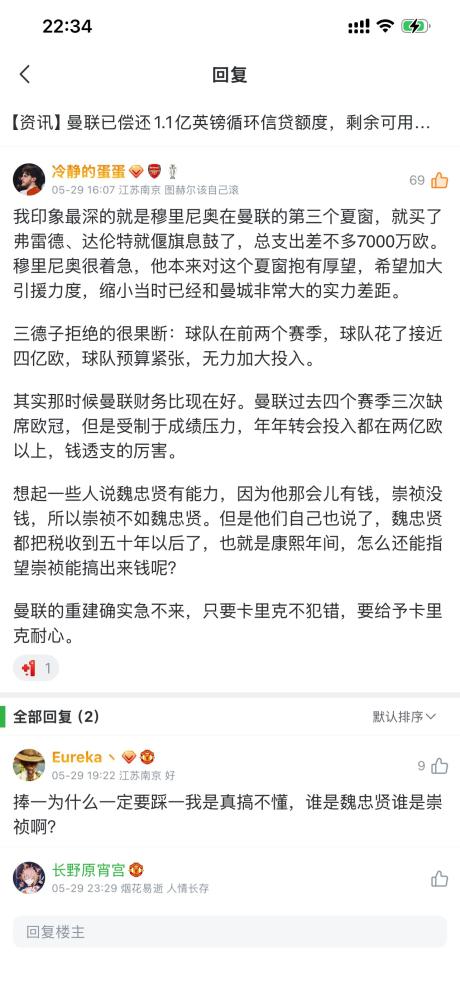460x995 pixels.
Task: Tap the +1 reaction chip
Action: (36, 668)
